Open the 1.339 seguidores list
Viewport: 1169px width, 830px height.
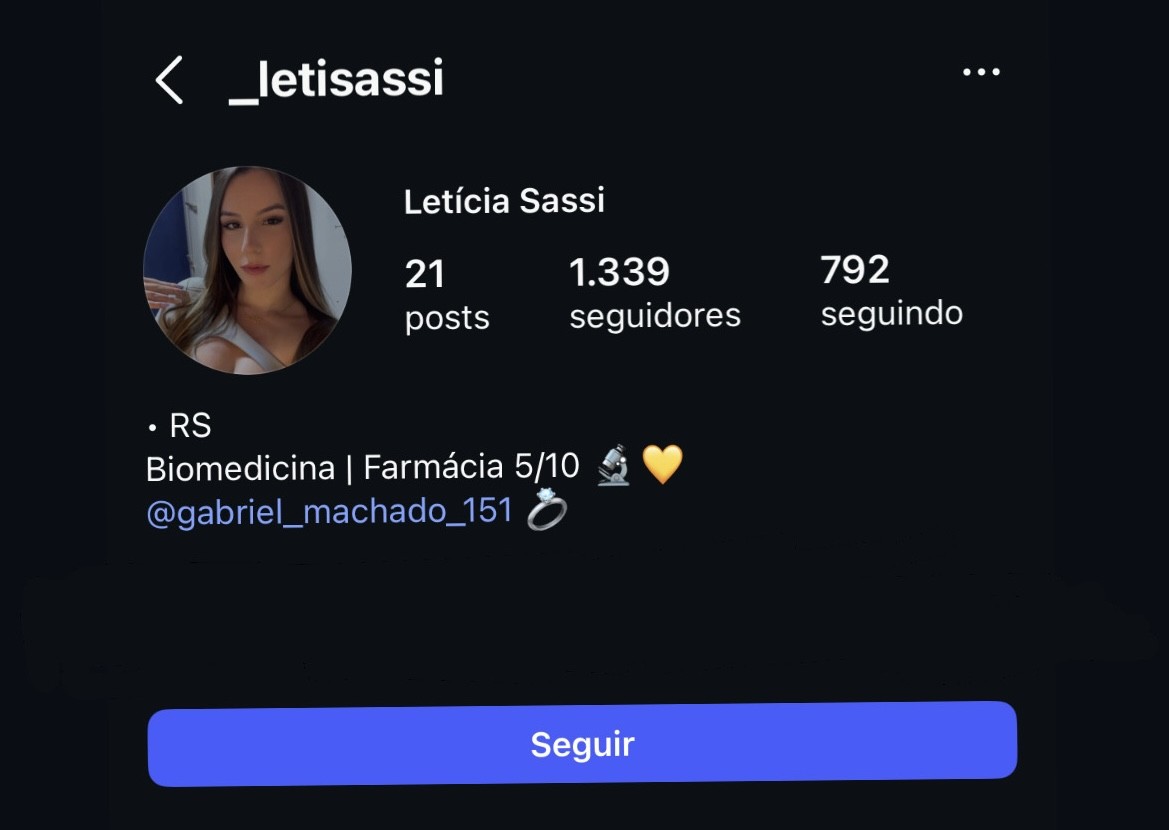(655, 292)
